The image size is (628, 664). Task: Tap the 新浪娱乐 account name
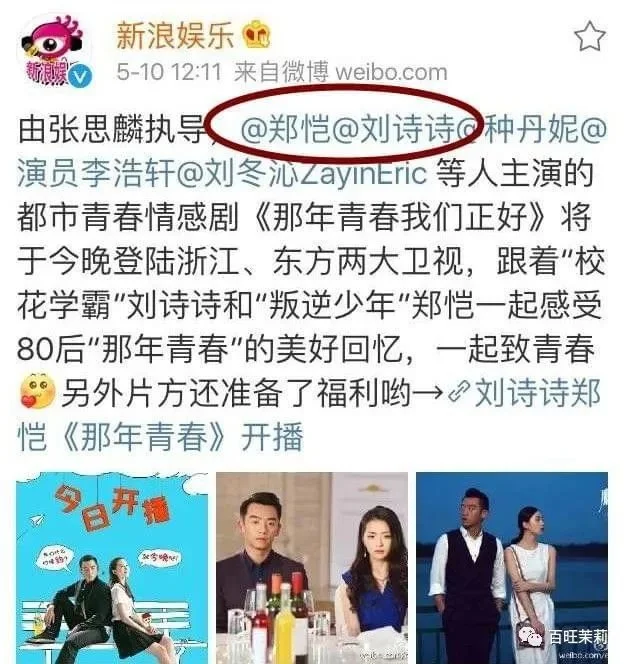[175, 36]
